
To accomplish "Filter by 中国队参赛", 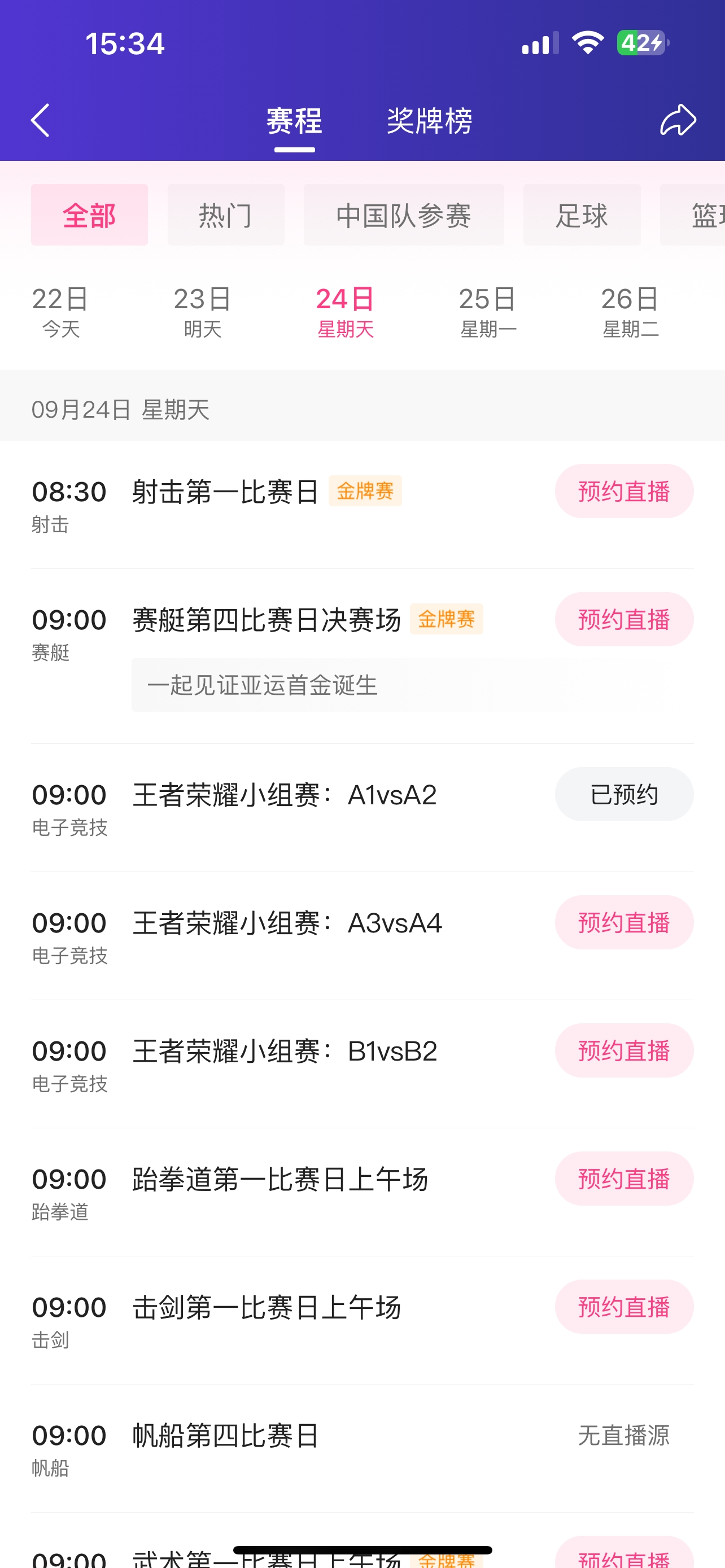I will coord(404,216).
